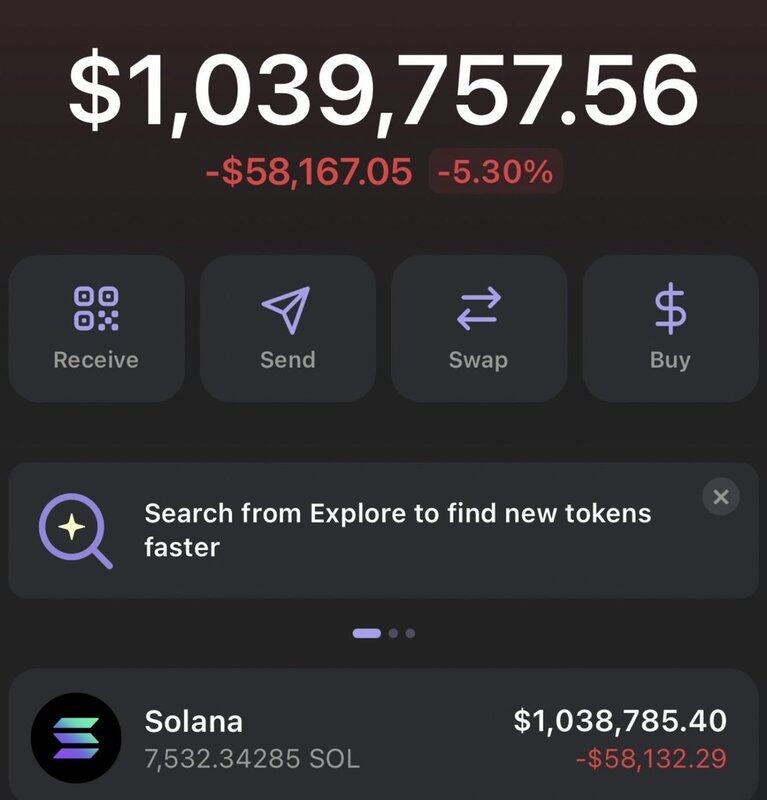
Task: Tap the Receive button
Action: [x=96, y=328]
